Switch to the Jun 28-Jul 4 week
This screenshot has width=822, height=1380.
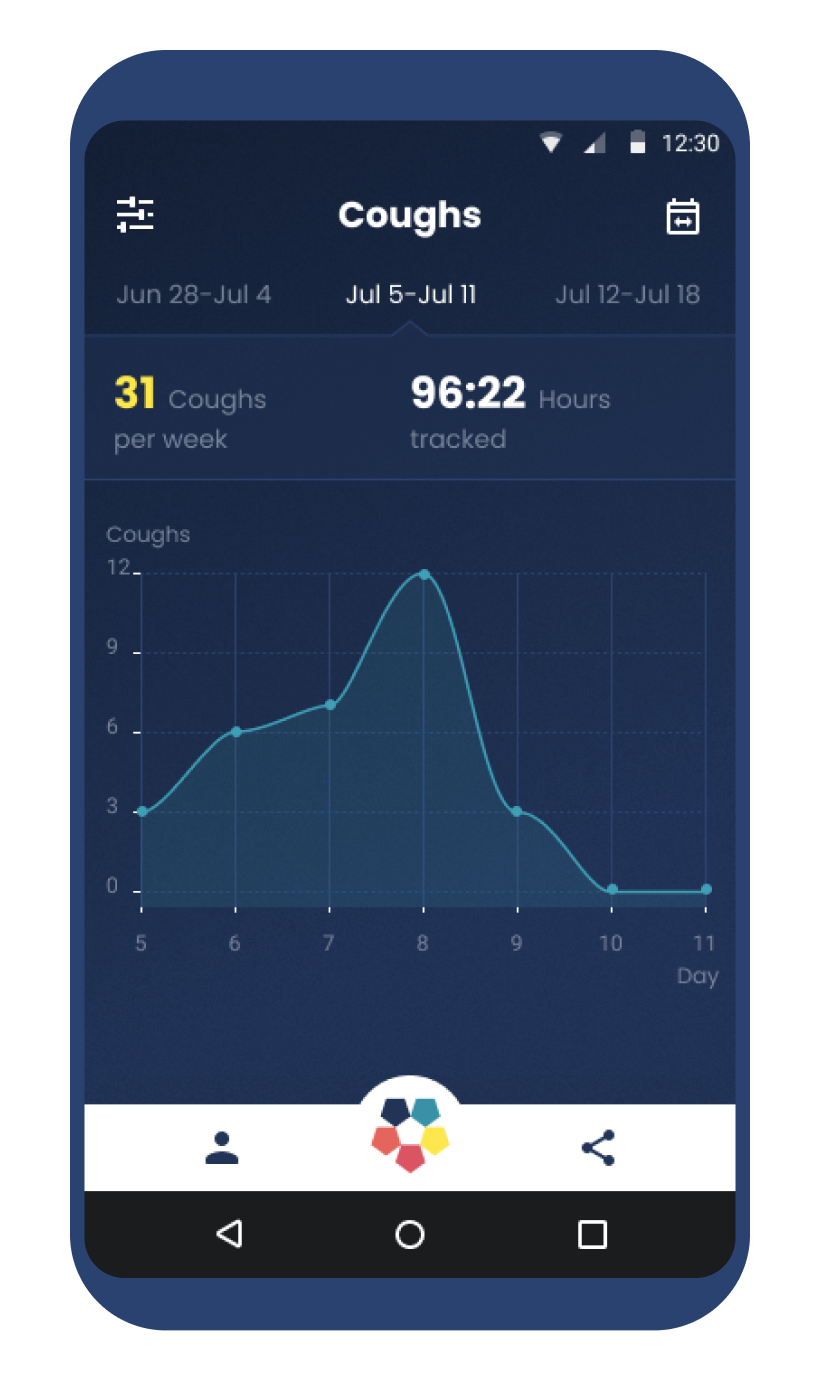pyautogui.click(x=193, y=295)
